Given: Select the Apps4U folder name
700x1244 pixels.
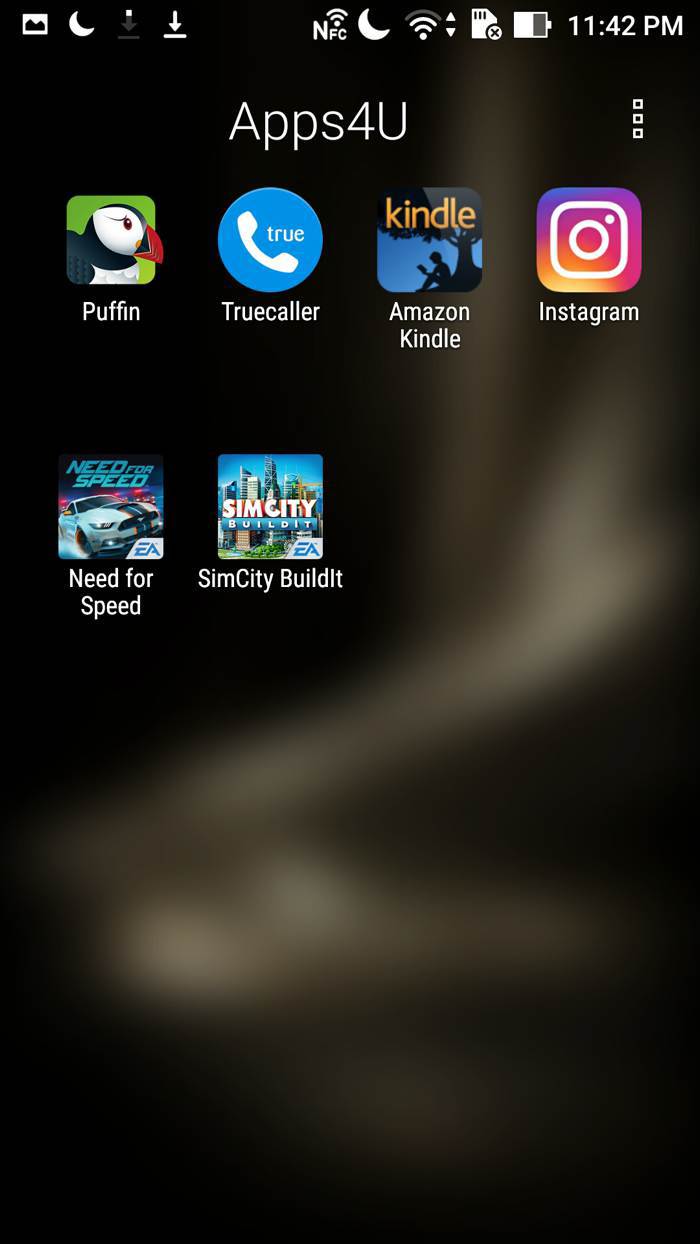Looking at the screenshot, I should (318, 122).
